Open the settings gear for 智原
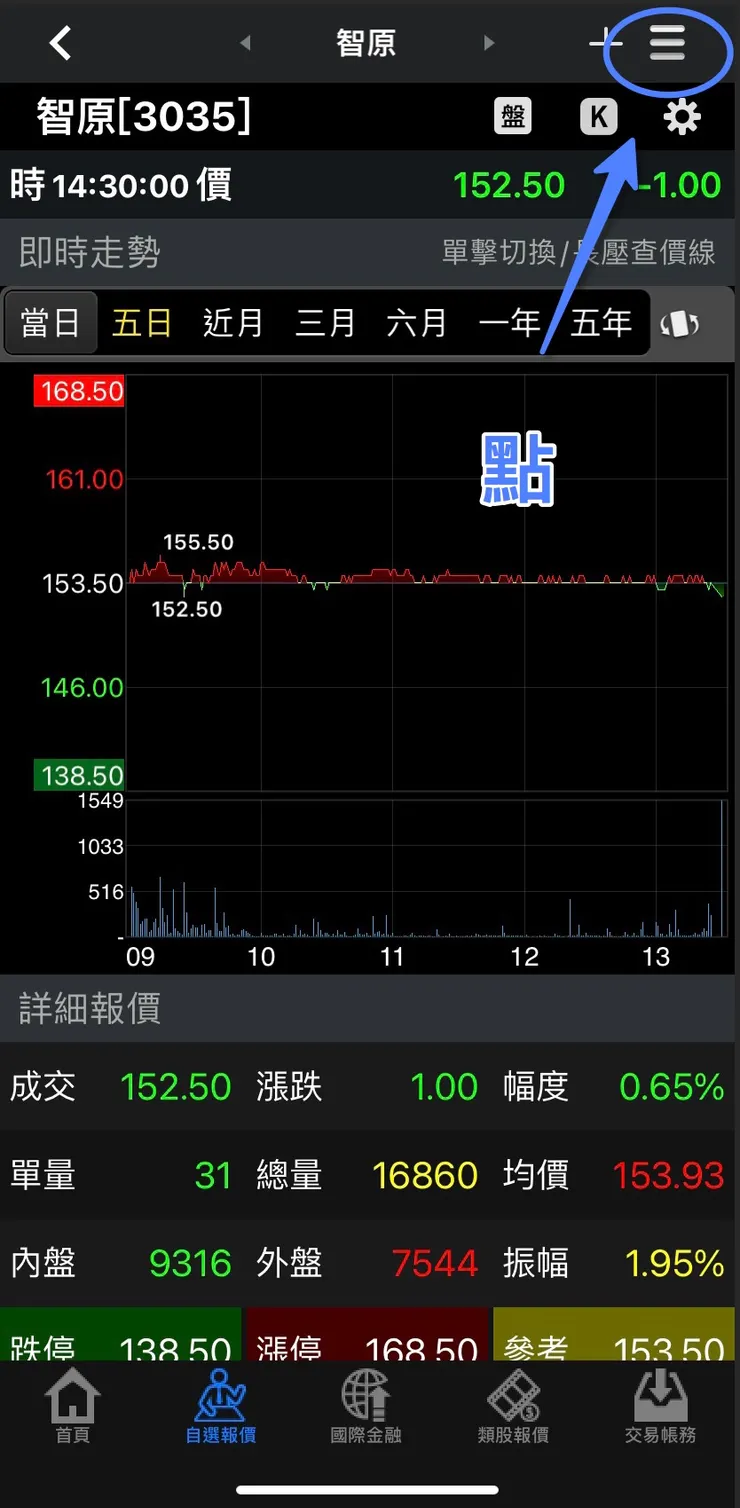The image size is (740, 1508). 681,116
